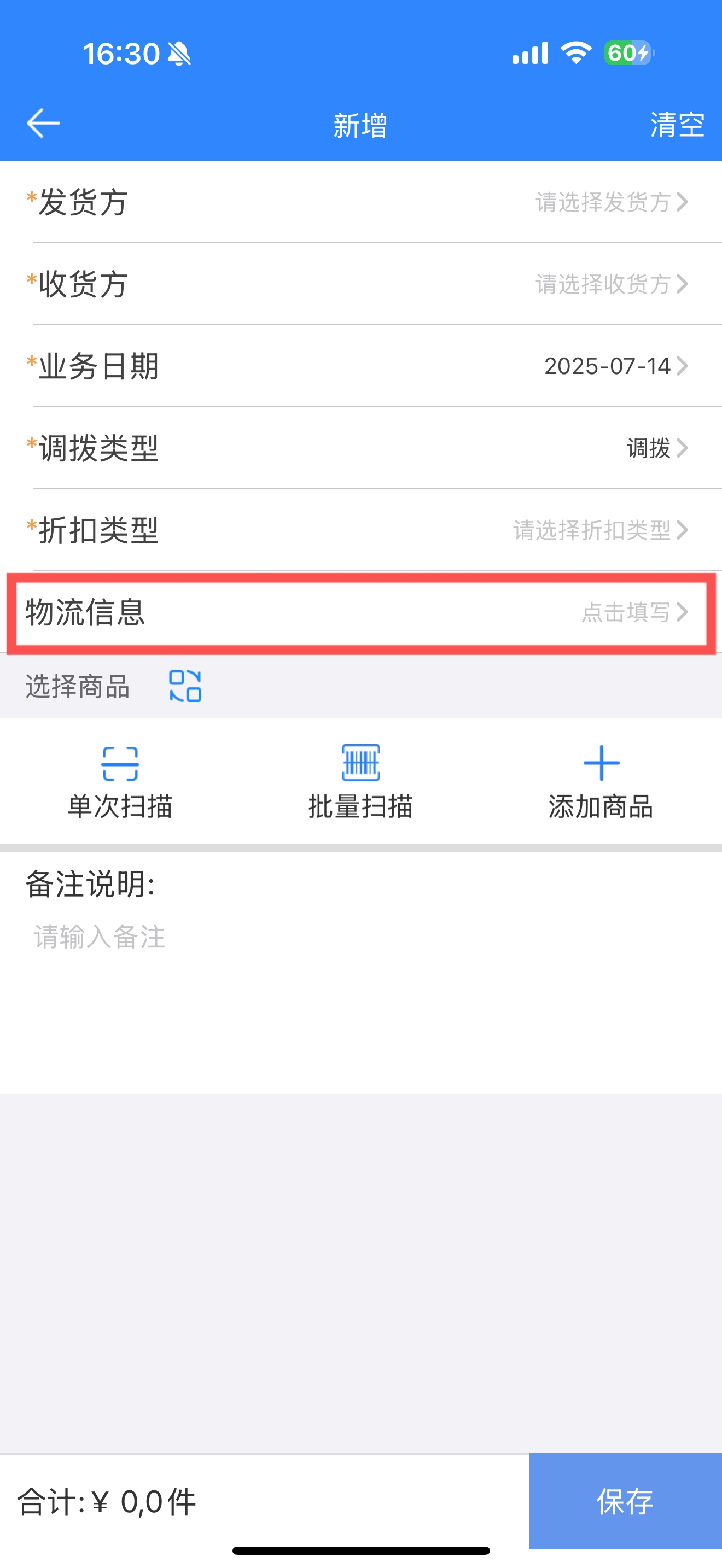
Task: Tap 添加商品 to add a product
Action: [601, 782]
